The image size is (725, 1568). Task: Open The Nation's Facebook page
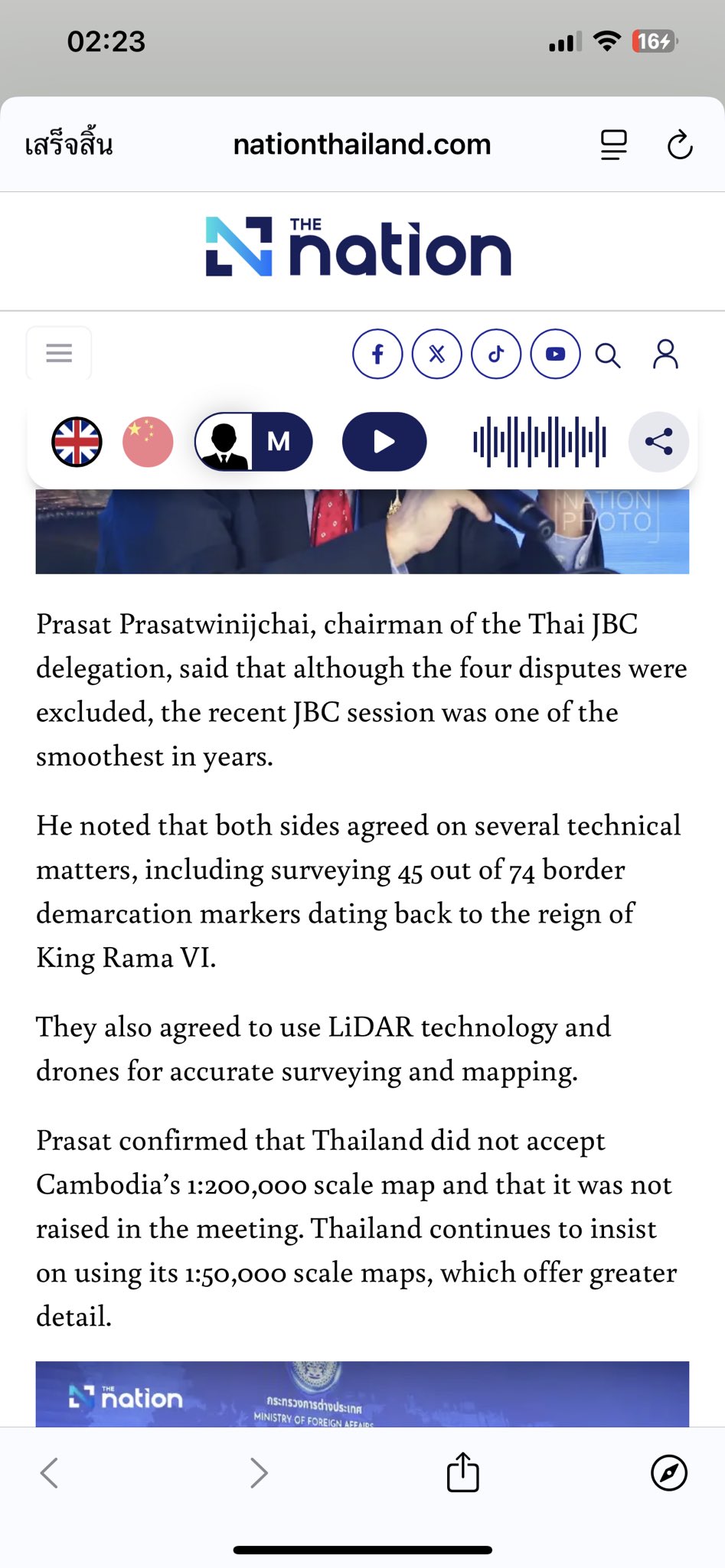[x=377, y=354]
